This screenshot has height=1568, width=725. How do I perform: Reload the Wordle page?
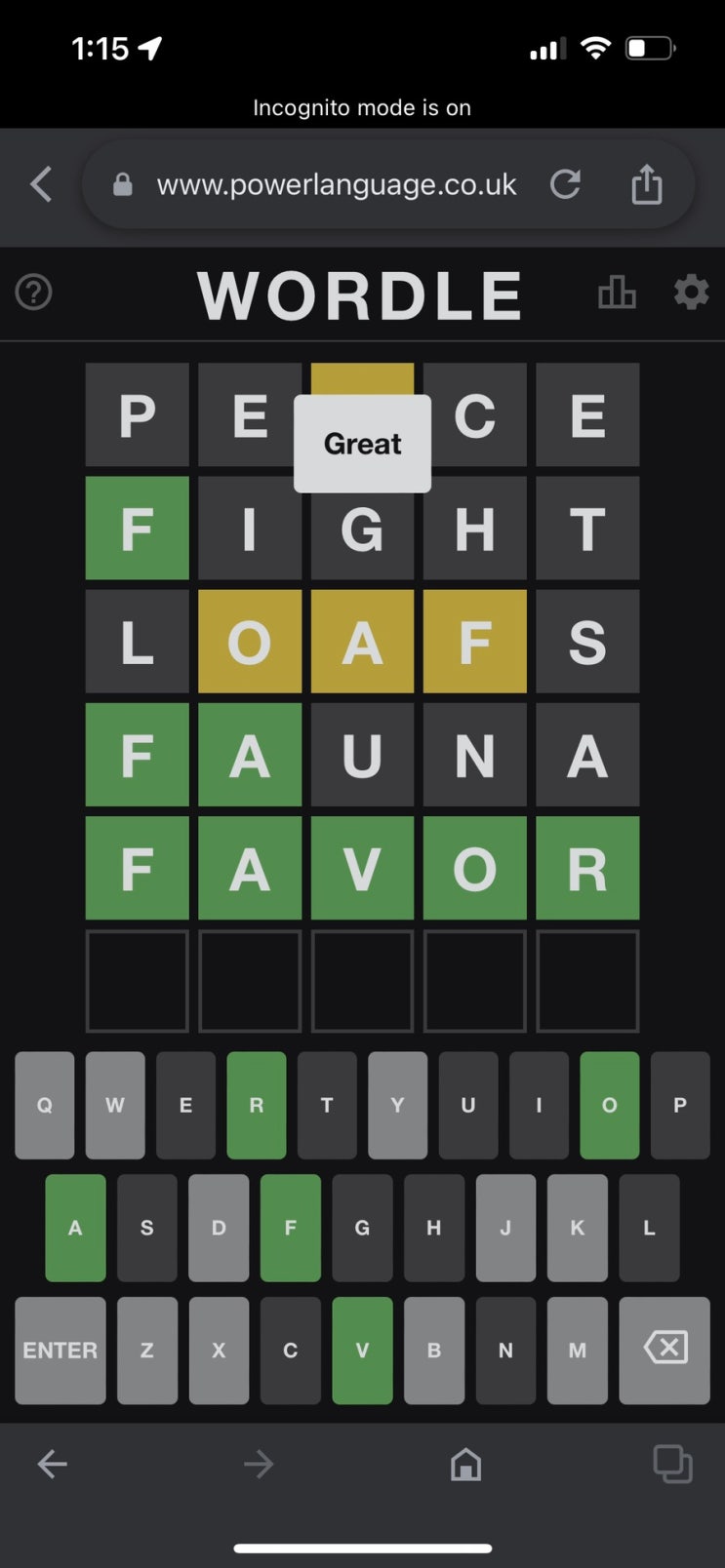coord(565,184)
